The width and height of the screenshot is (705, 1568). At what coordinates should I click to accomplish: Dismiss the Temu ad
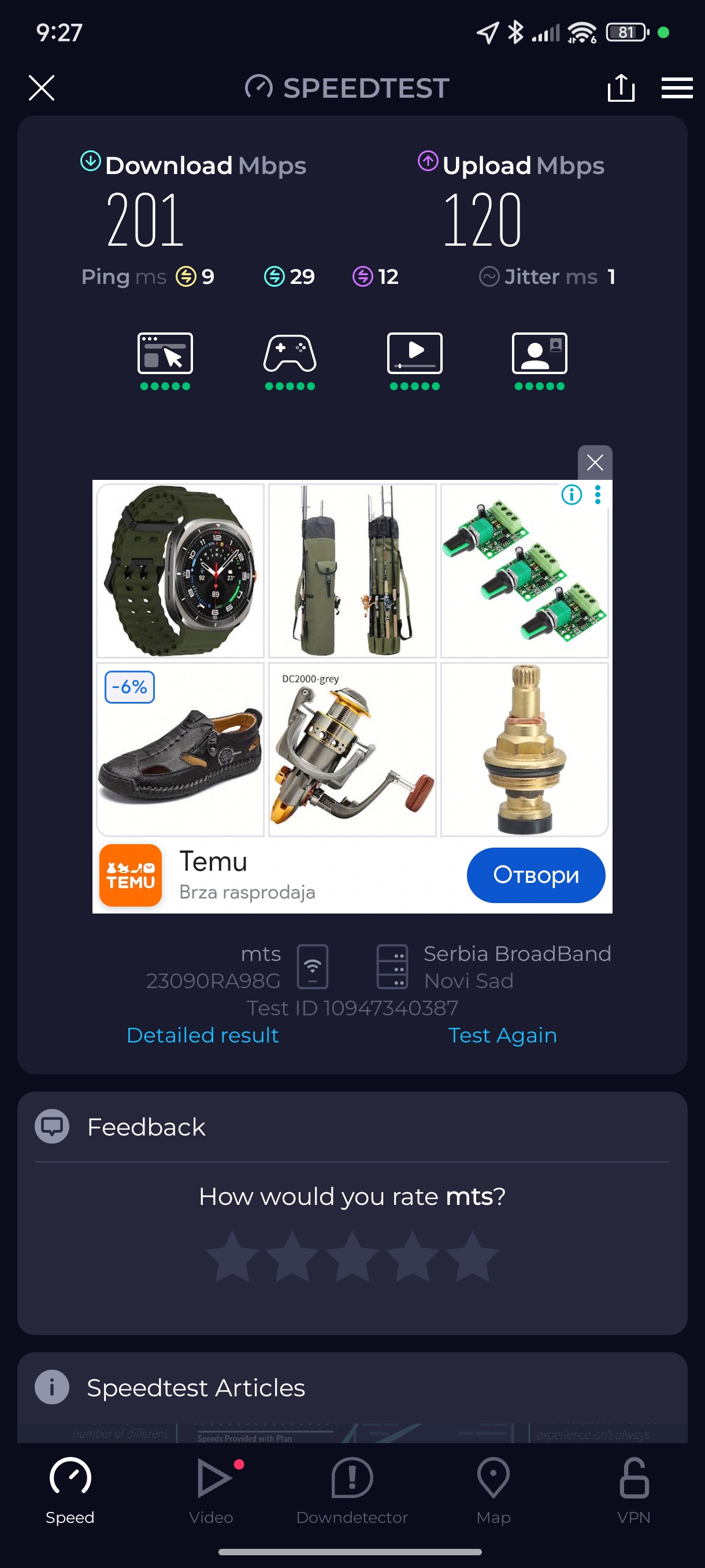click(594, 463)
